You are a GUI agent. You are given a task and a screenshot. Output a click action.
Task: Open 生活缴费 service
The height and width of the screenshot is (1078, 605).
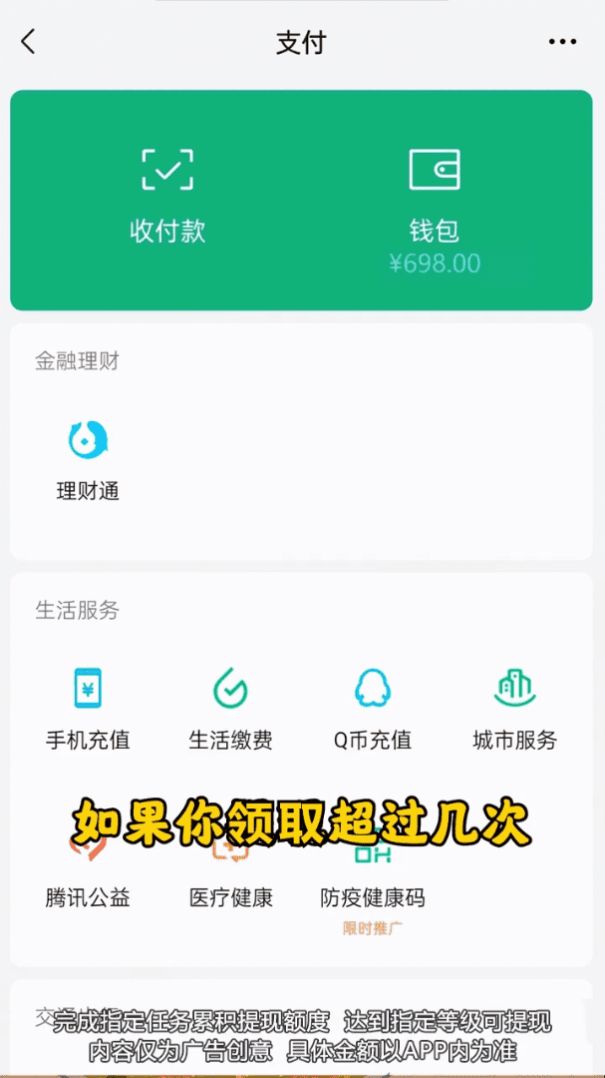(231, 708)
